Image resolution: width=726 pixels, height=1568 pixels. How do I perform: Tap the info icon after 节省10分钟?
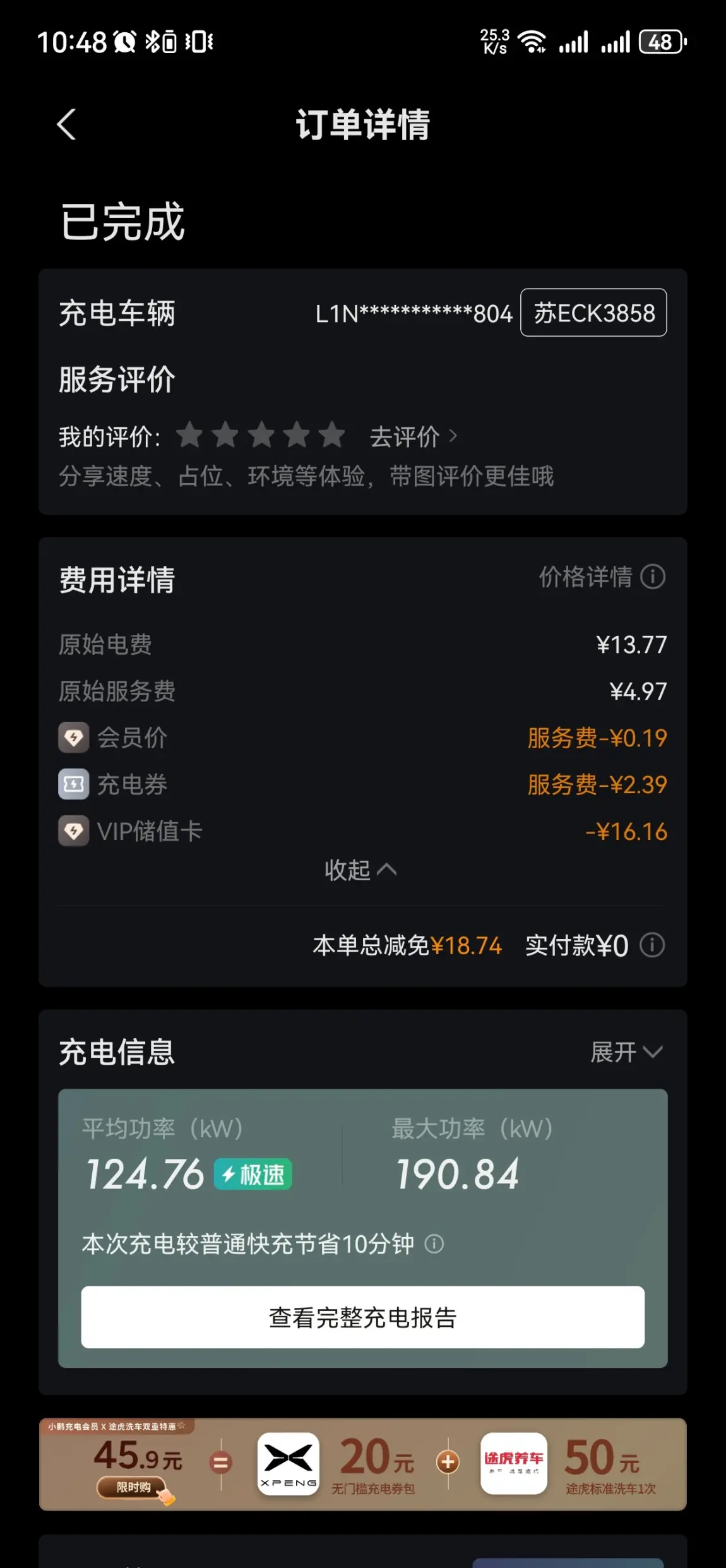click(x=434, y=1243)
